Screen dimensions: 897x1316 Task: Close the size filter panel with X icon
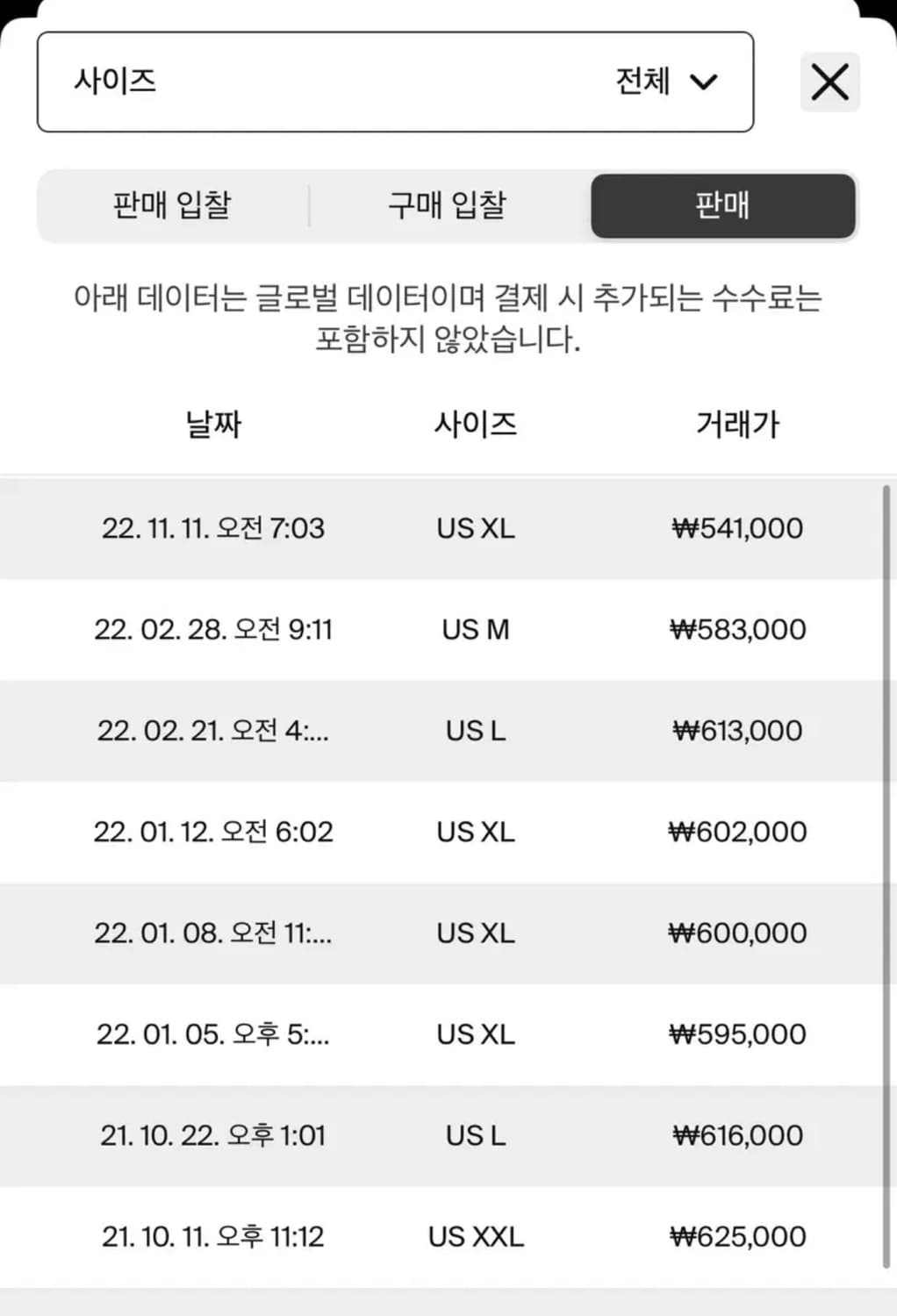click(x=829, y=82)
